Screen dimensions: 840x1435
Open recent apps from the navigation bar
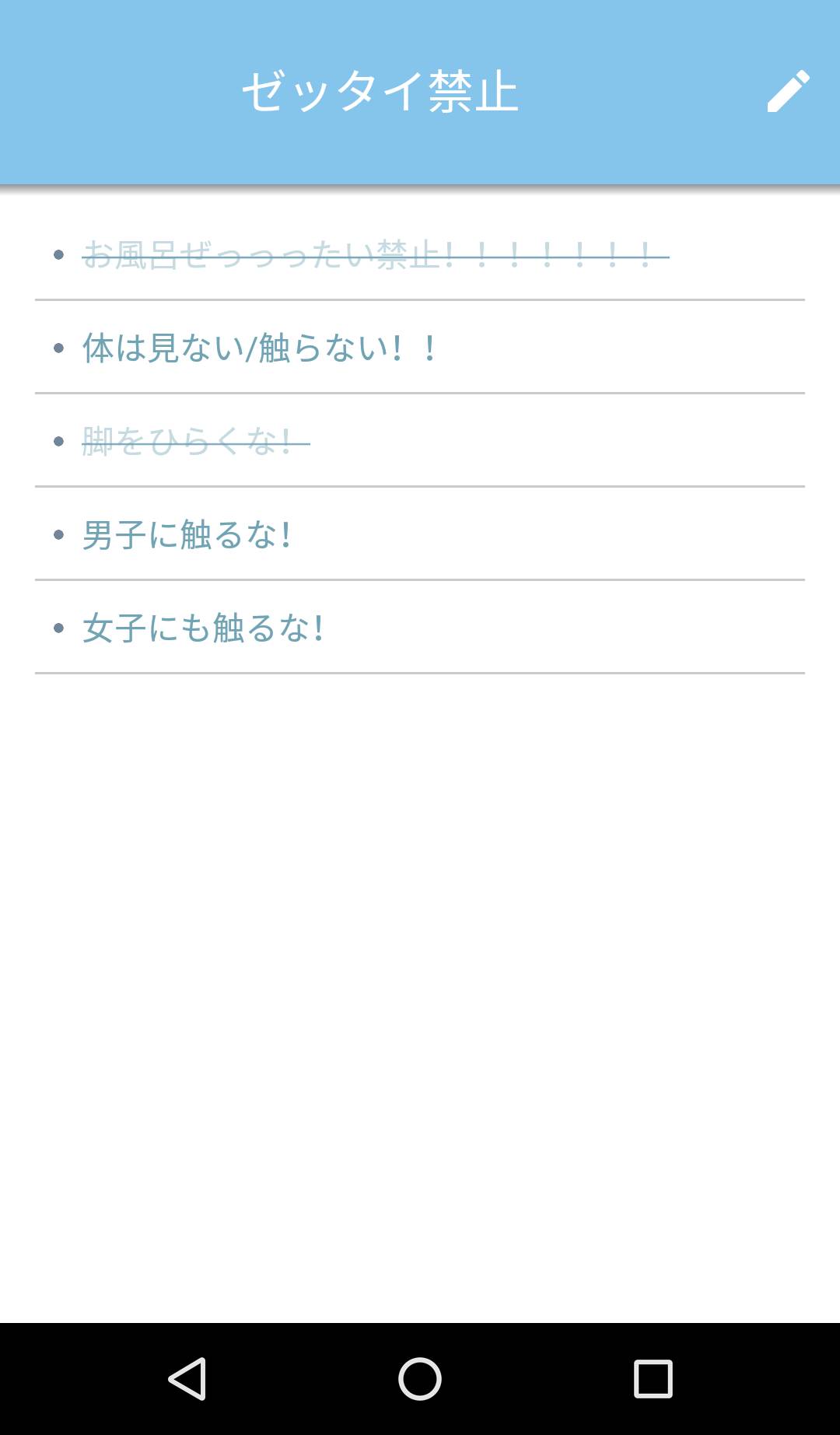(653, 1379)
